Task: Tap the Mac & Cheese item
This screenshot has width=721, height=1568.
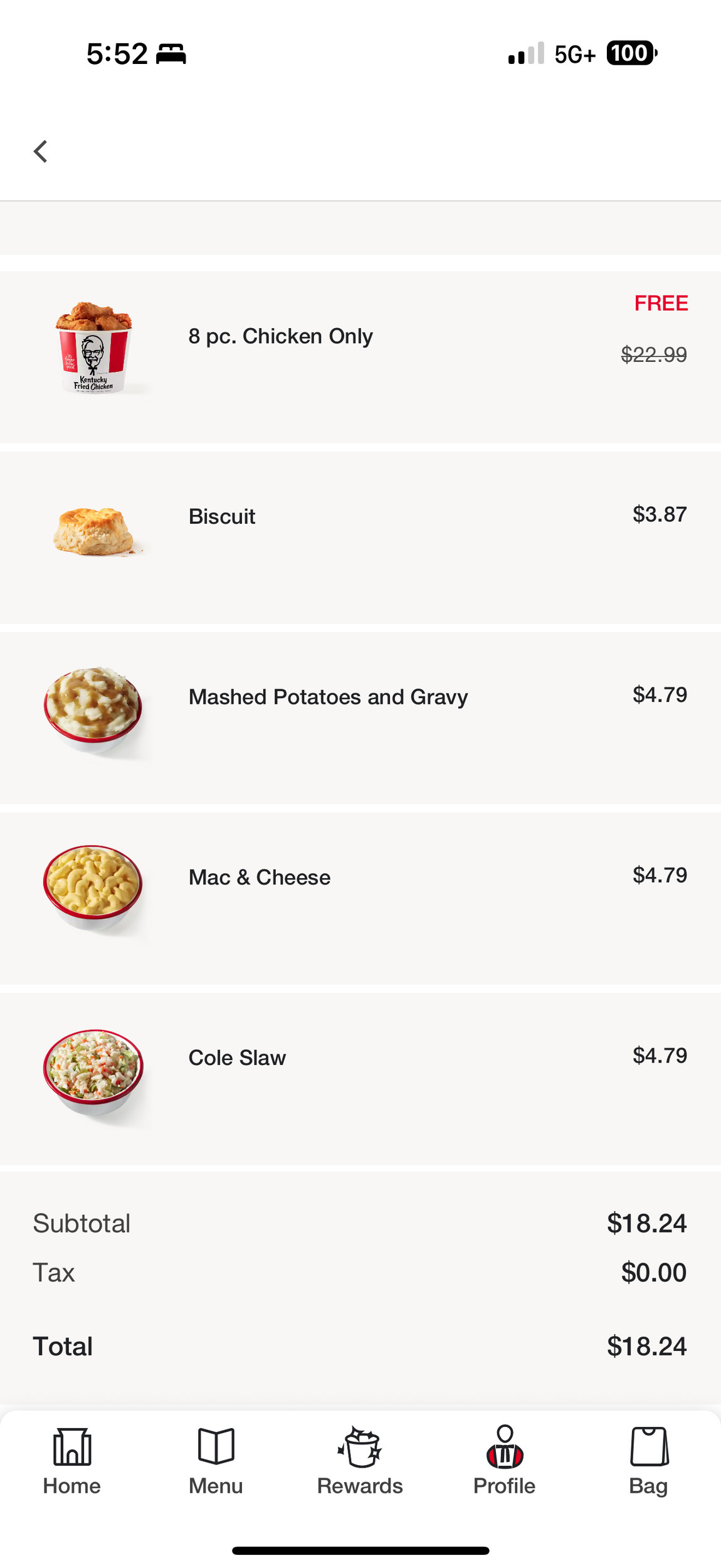Action: 360,898
